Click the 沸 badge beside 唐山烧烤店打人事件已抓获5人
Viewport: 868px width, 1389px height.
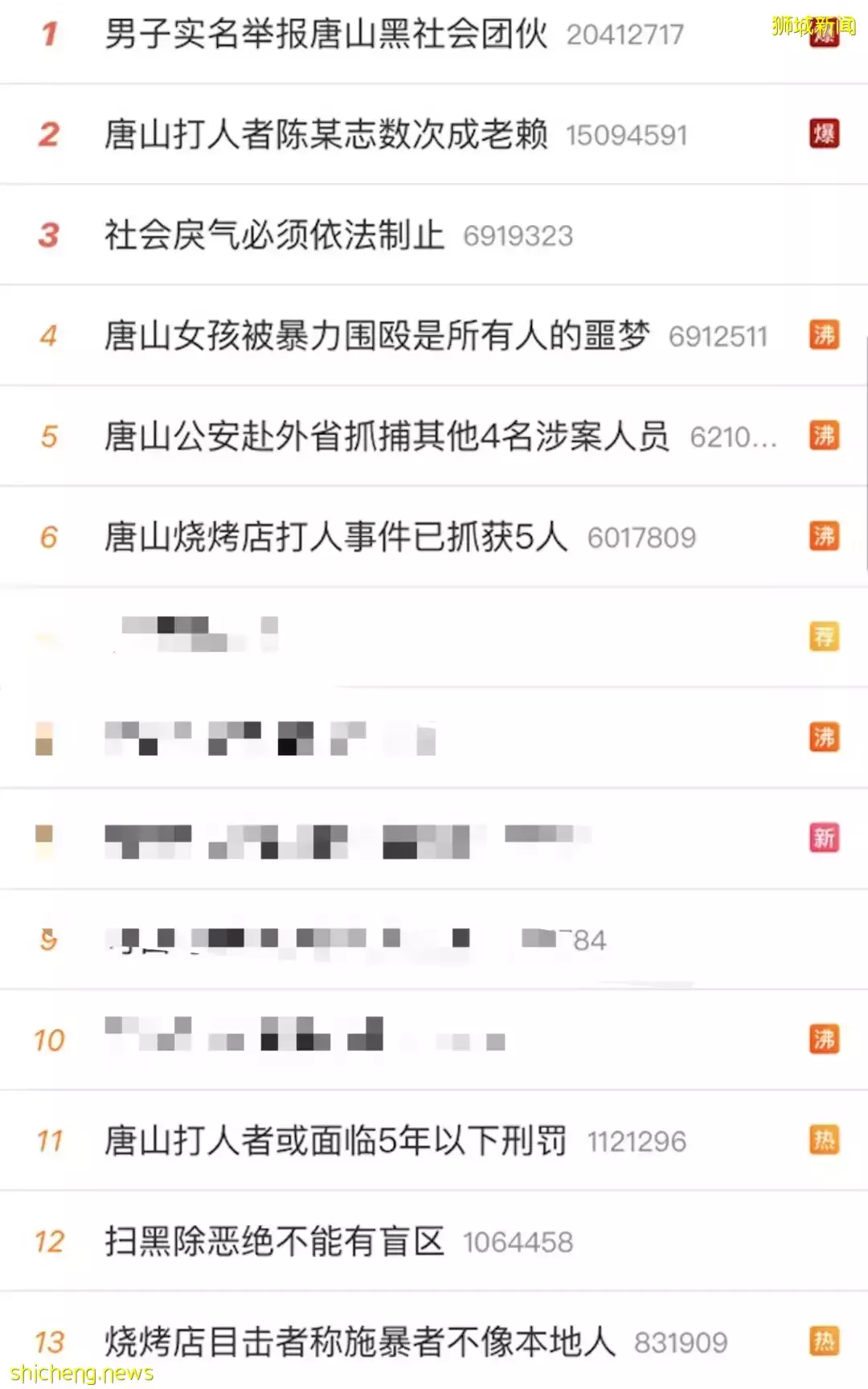(x=823, y=536)
